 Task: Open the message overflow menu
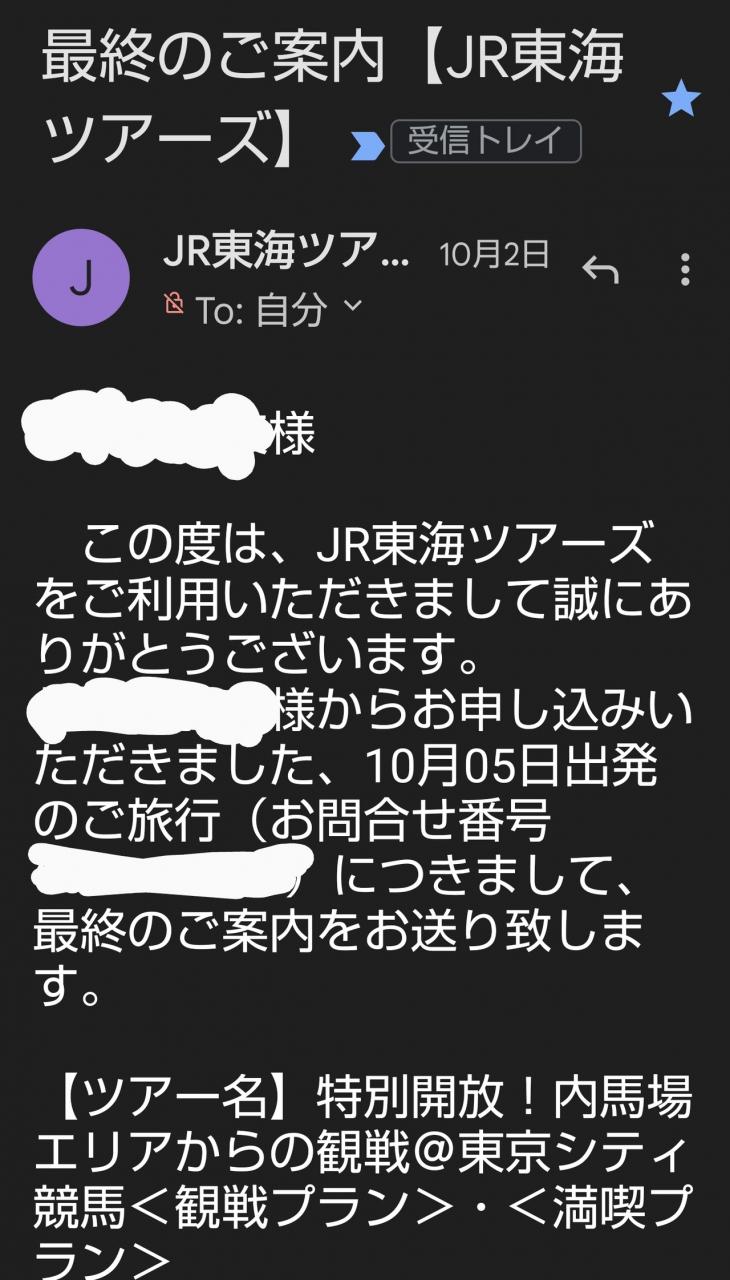point(685,269)
